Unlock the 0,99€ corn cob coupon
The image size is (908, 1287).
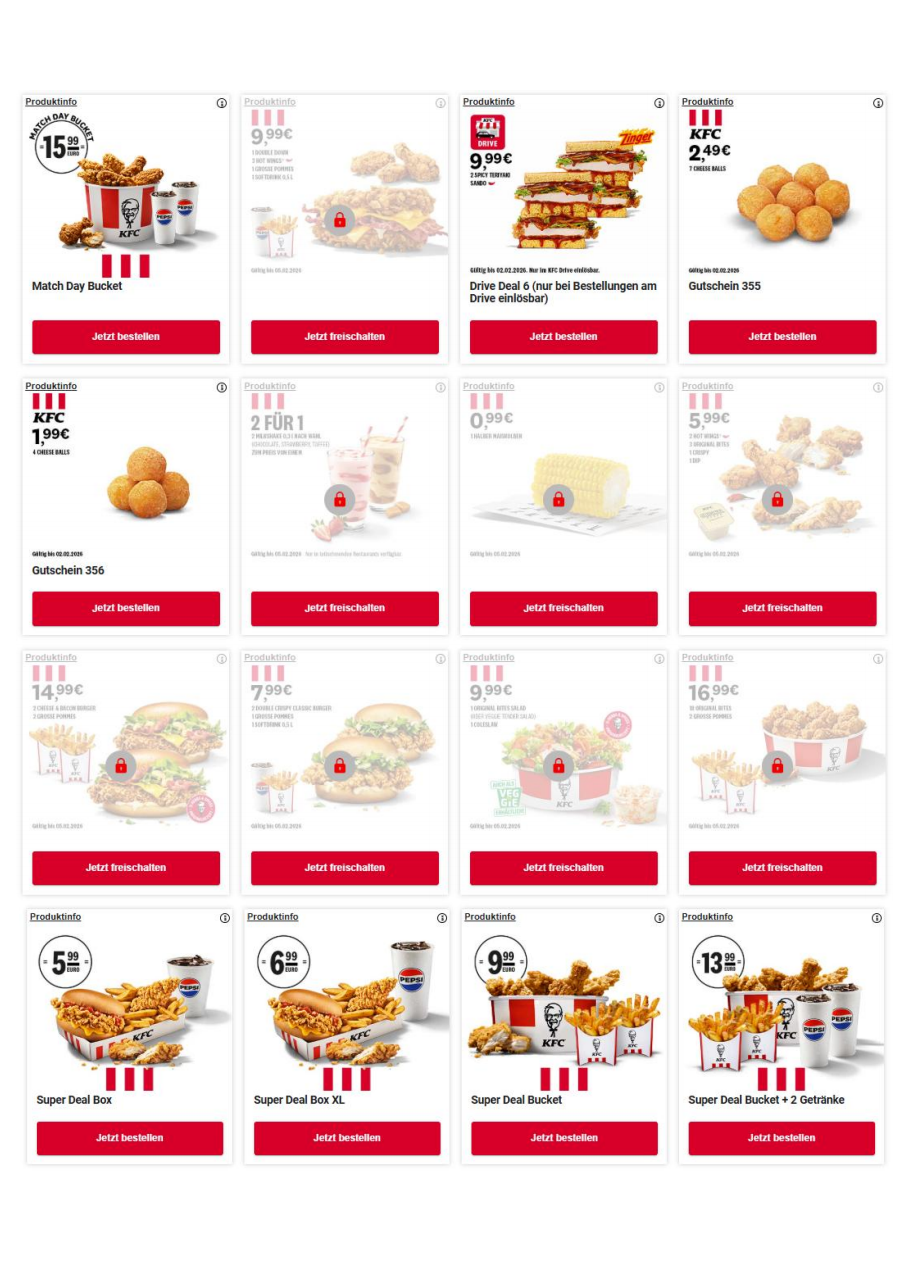[x=563, y=608]
